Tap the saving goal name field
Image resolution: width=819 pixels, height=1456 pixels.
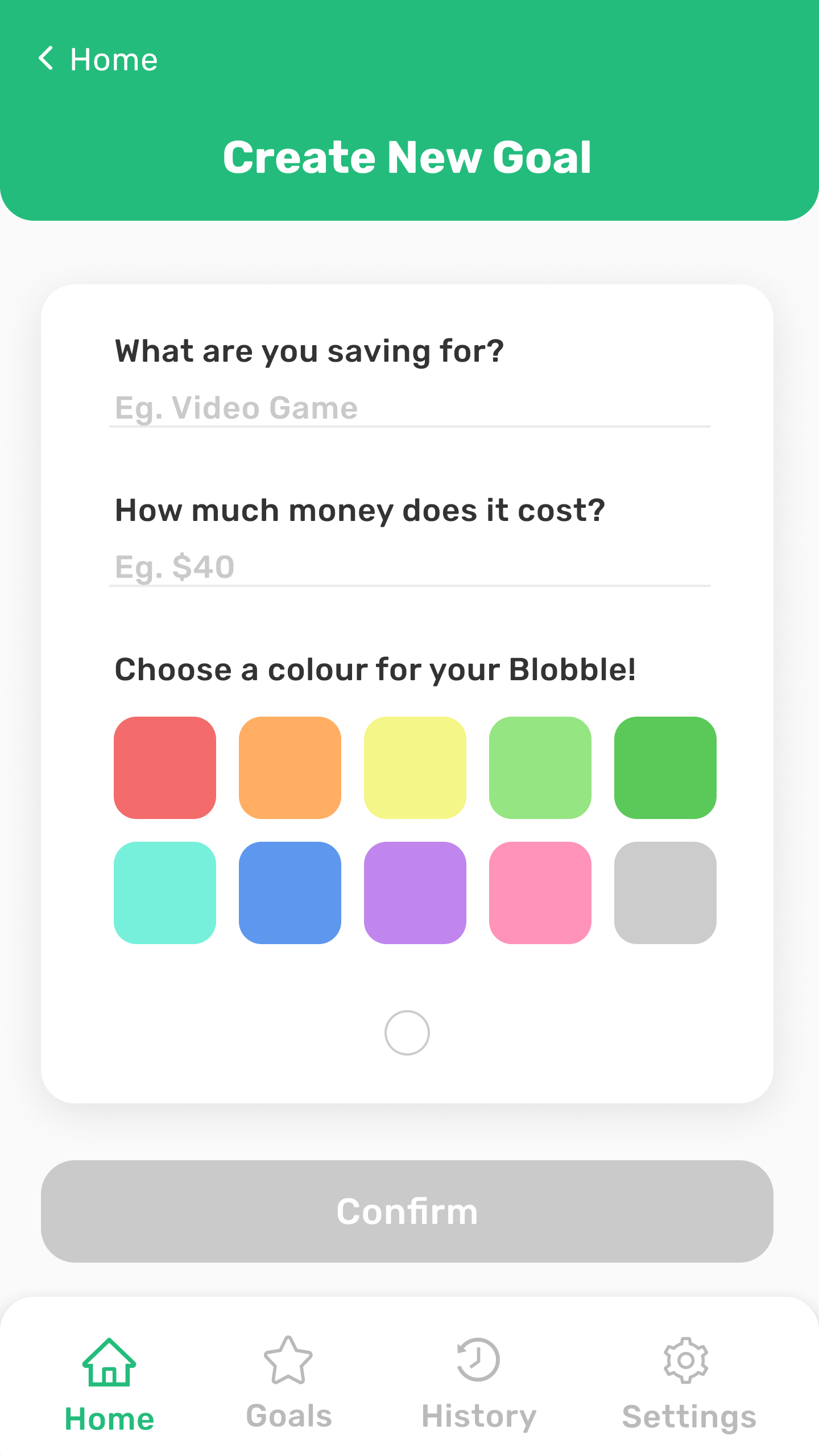pos(409,407)
